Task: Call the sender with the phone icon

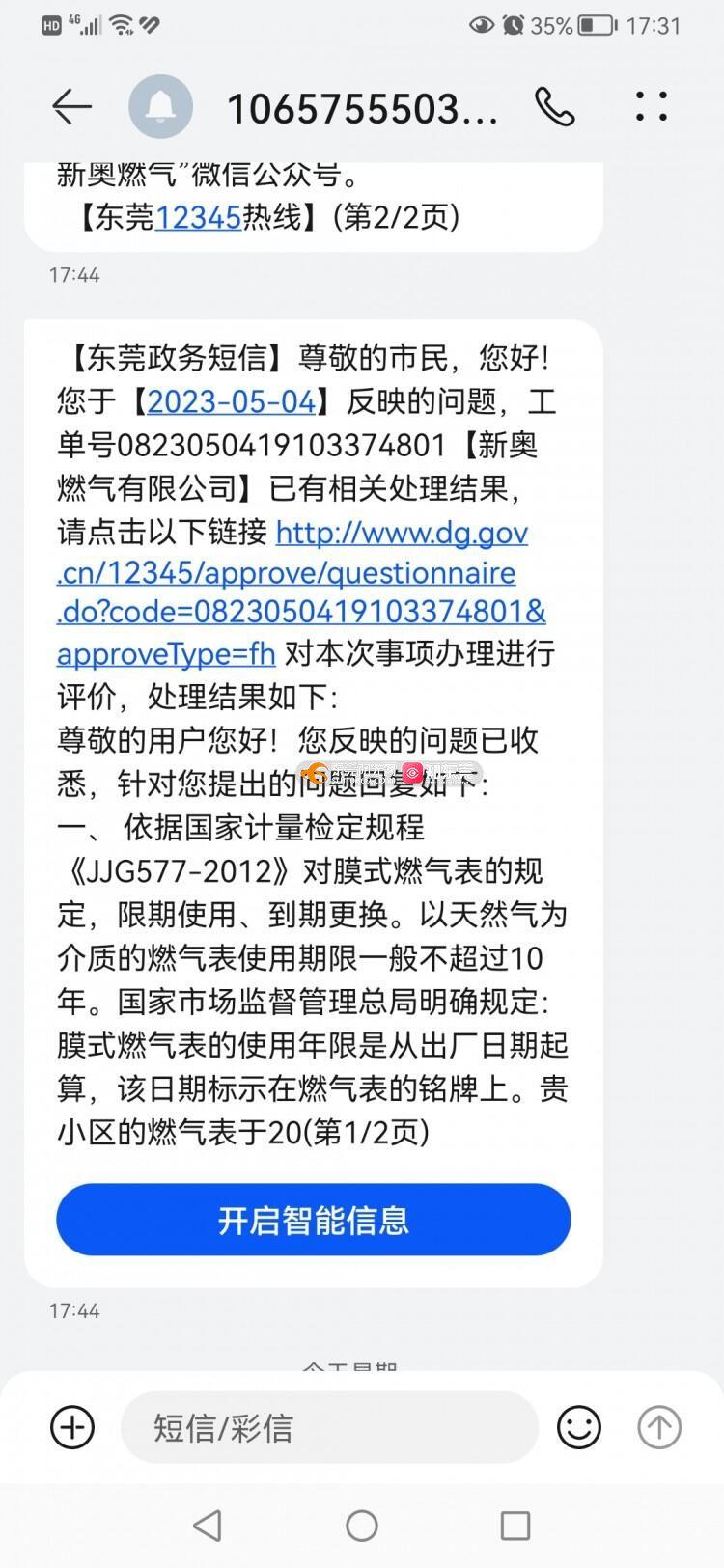Action: (x=555, y=107)
